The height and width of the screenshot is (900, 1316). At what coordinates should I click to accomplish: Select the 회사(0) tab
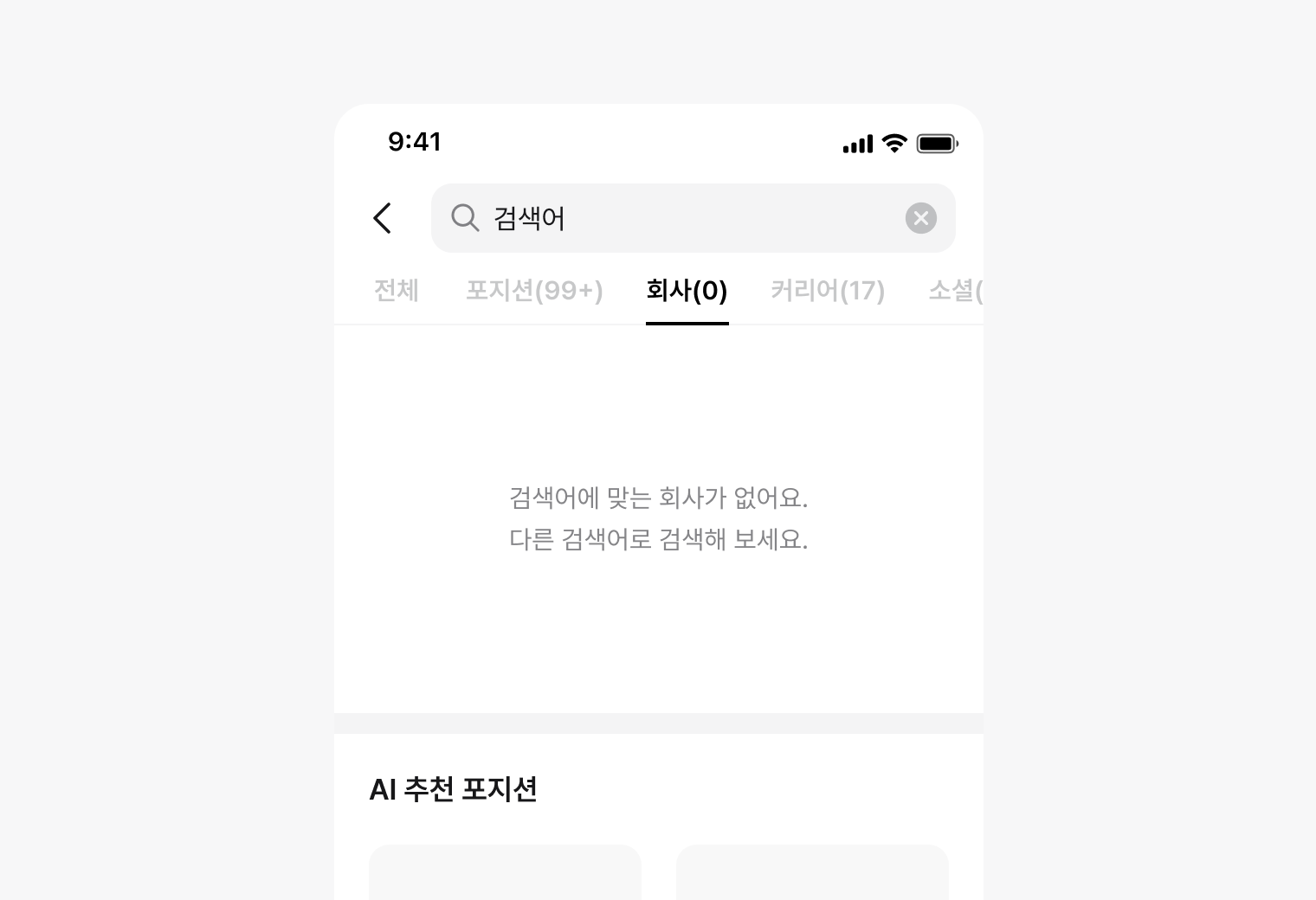pos(687,291)
